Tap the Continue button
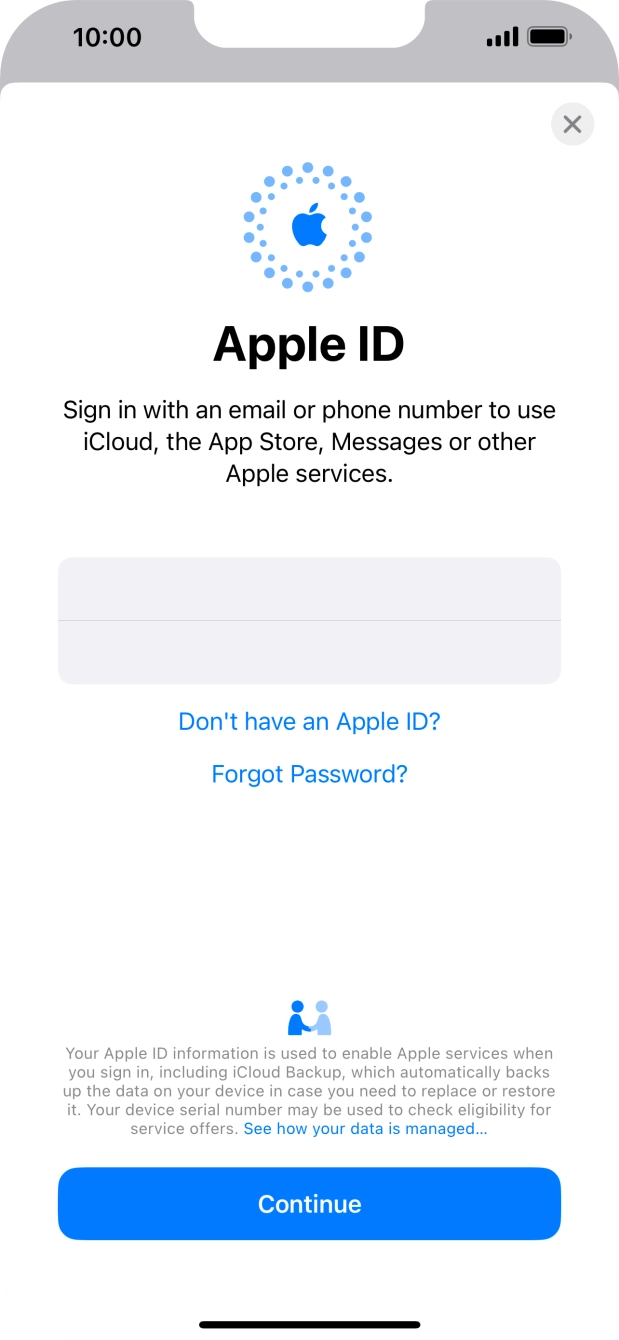 (309, 1204)
